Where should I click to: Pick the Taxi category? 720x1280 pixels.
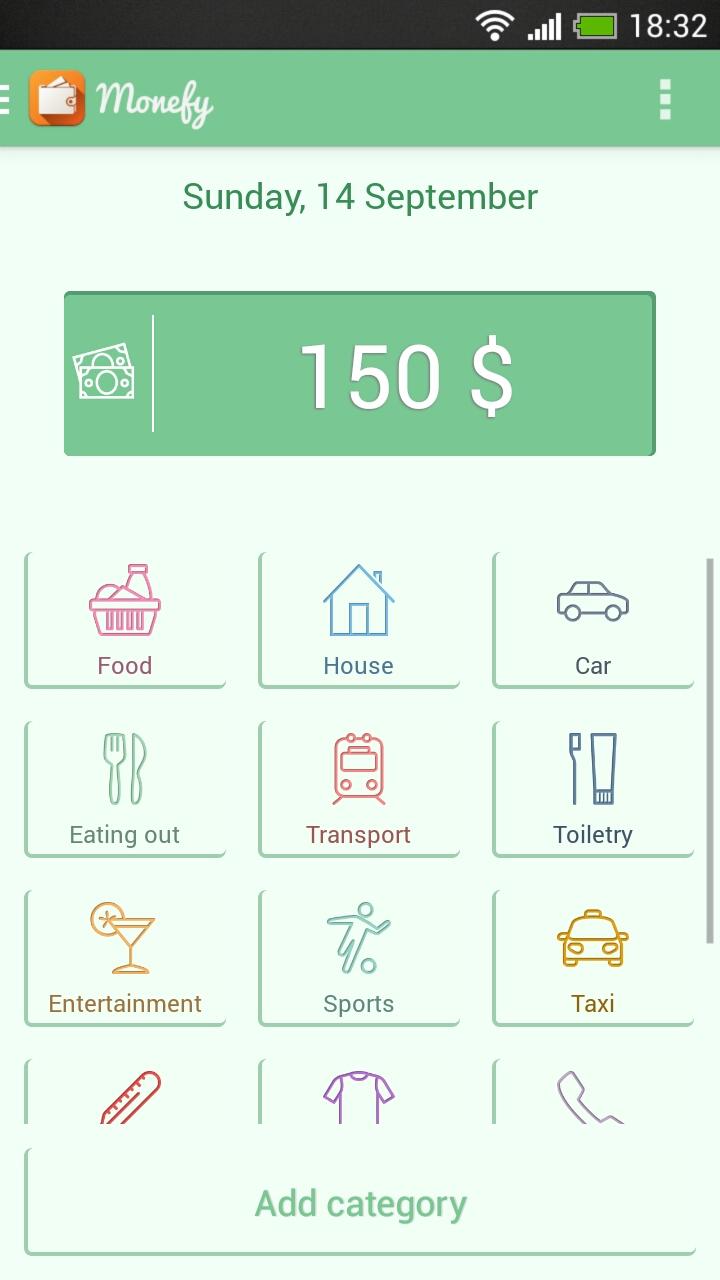(x=593, y=958)
